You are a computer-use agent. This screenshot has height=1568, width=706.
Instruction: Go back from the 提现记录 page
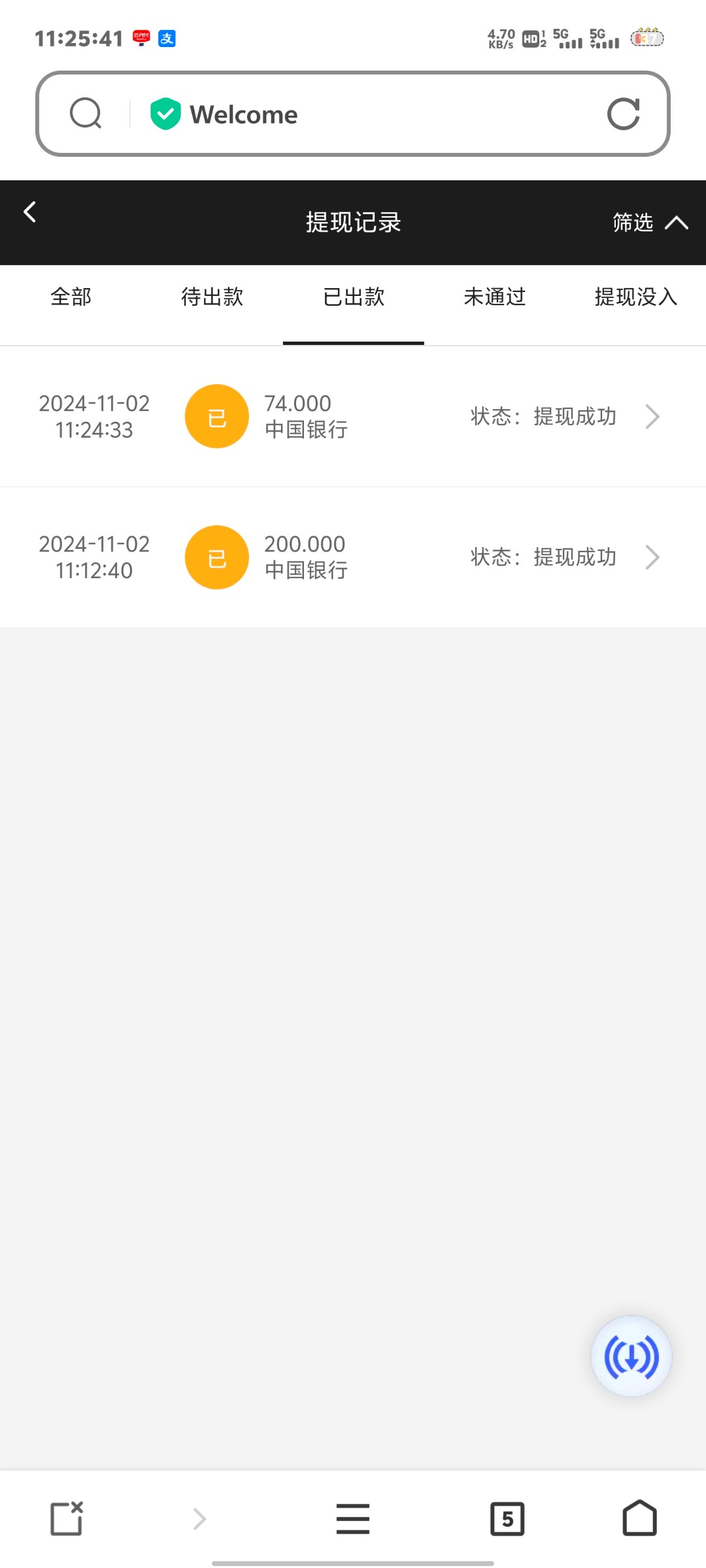click(30, 212)
